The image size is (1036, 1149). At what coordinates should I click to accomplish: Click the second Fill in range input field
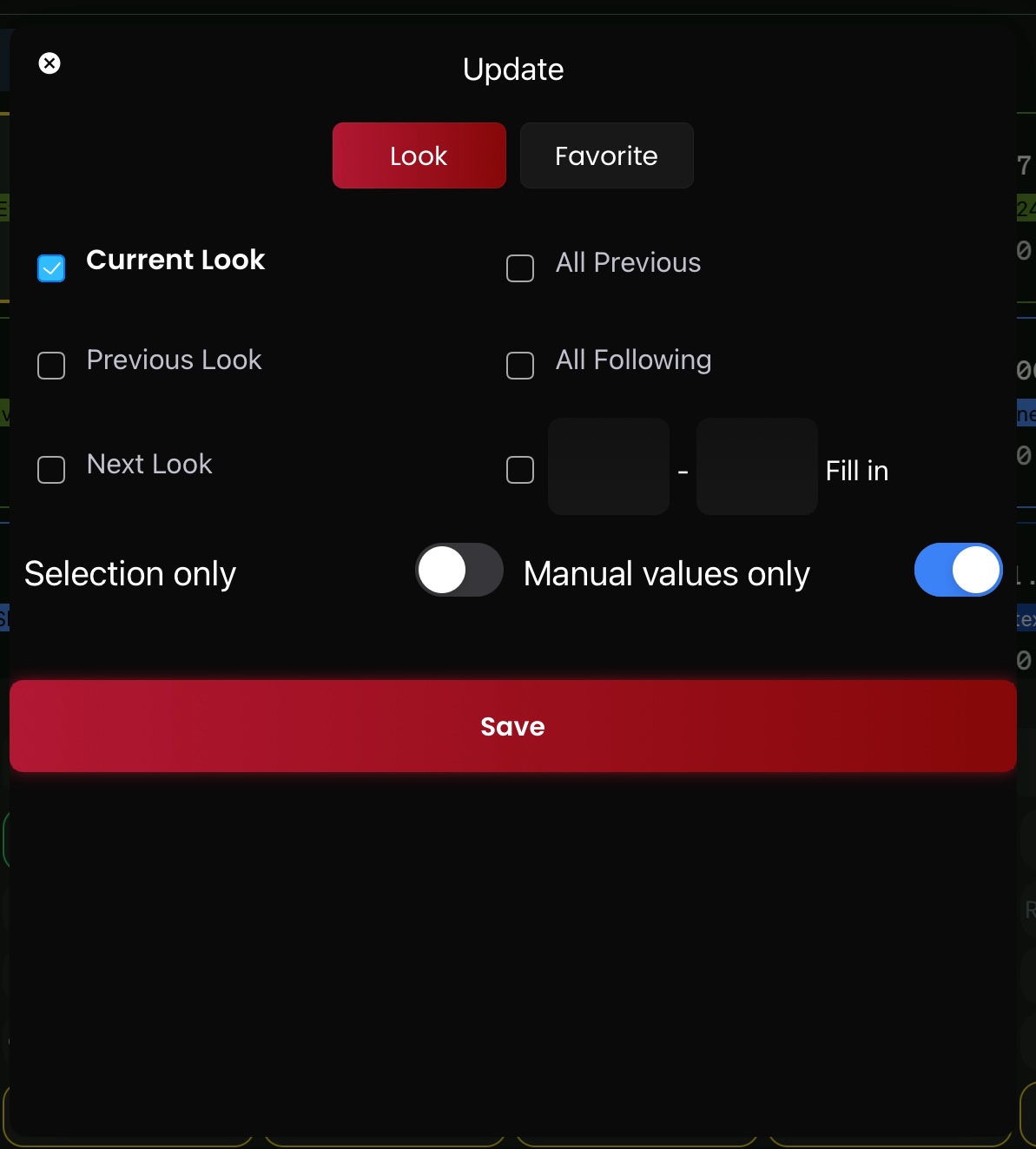click(756, 466)
